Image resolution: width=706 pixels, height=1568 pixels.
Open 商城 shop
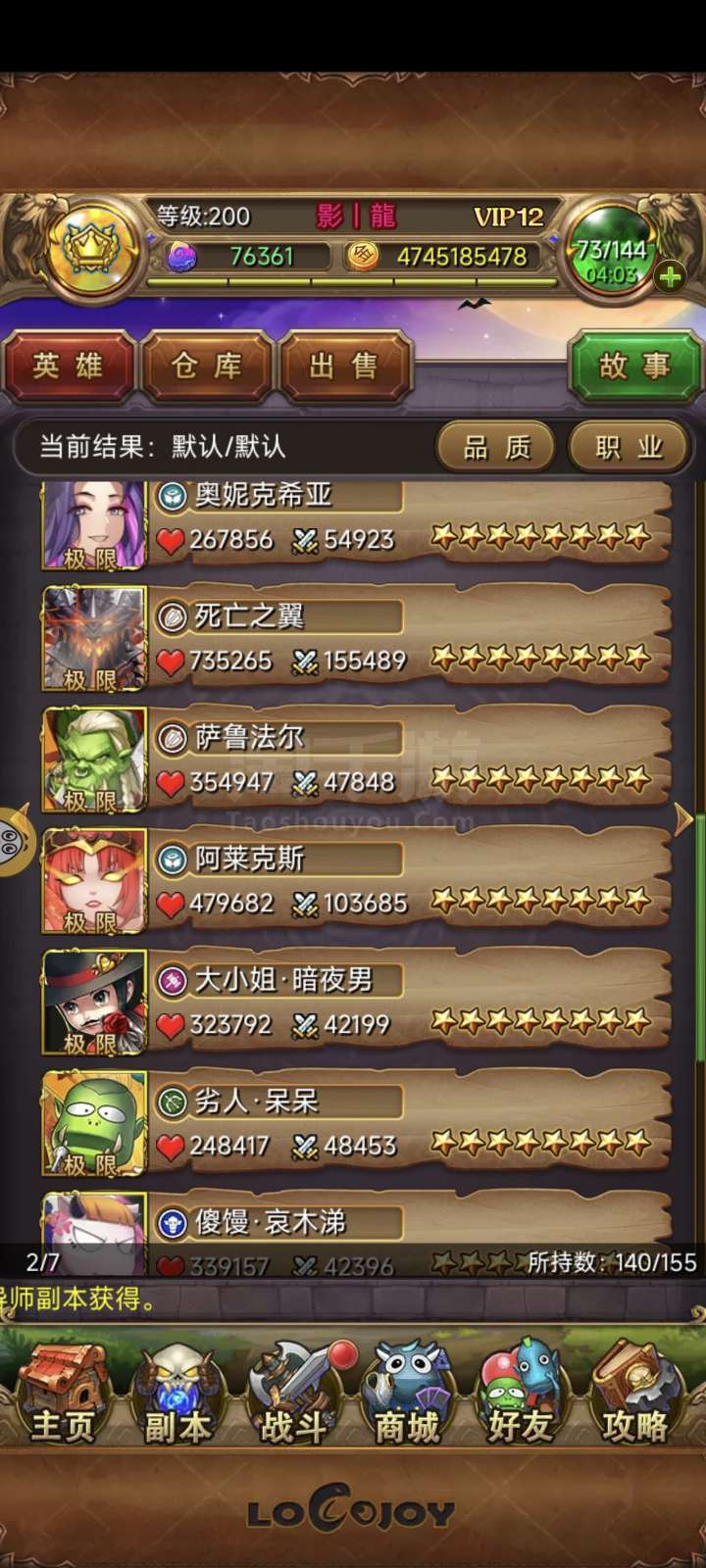407,1394
